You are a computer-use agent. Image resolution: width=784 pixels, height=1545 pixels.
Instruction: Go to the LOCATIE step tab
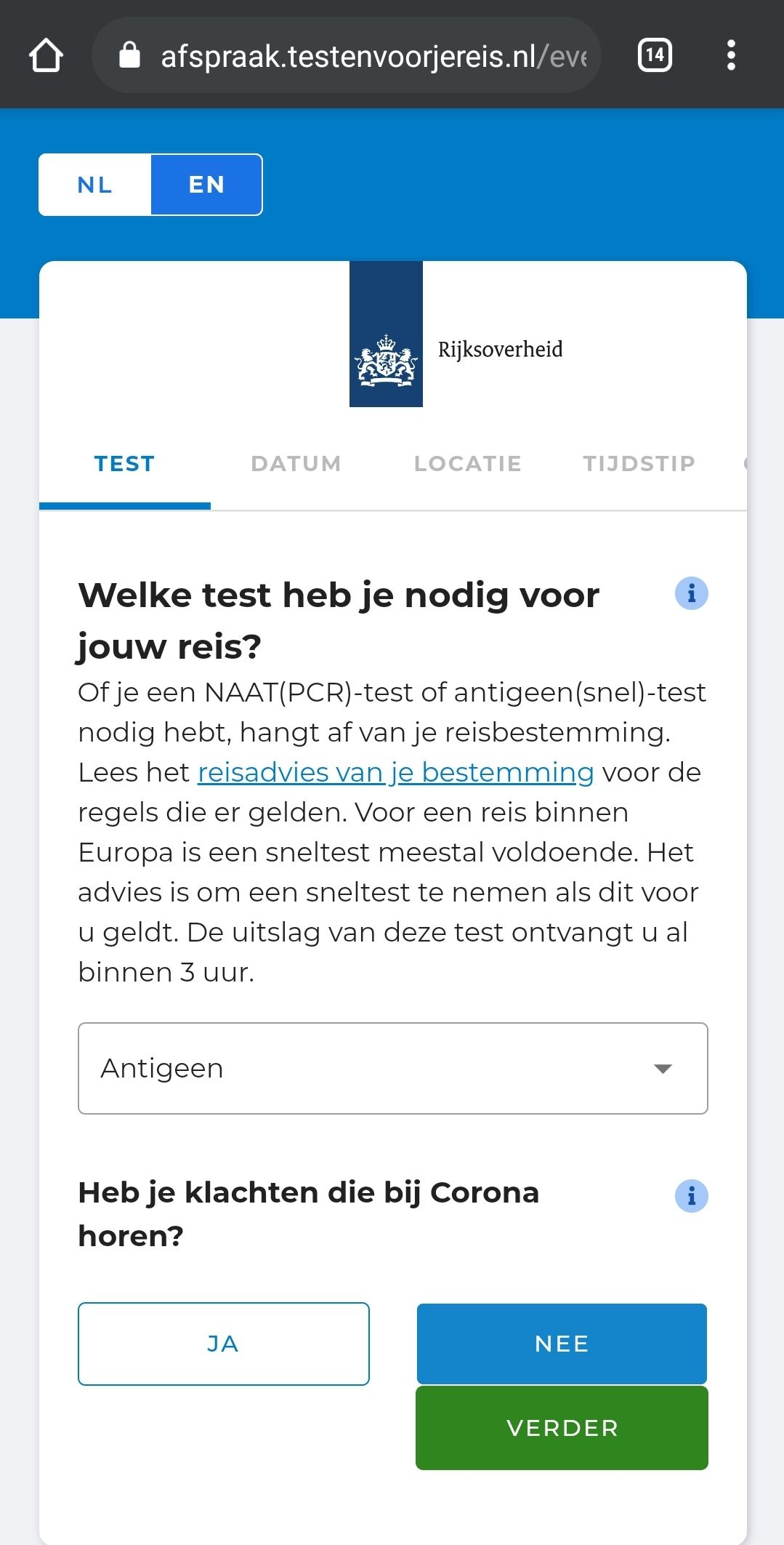468,464
